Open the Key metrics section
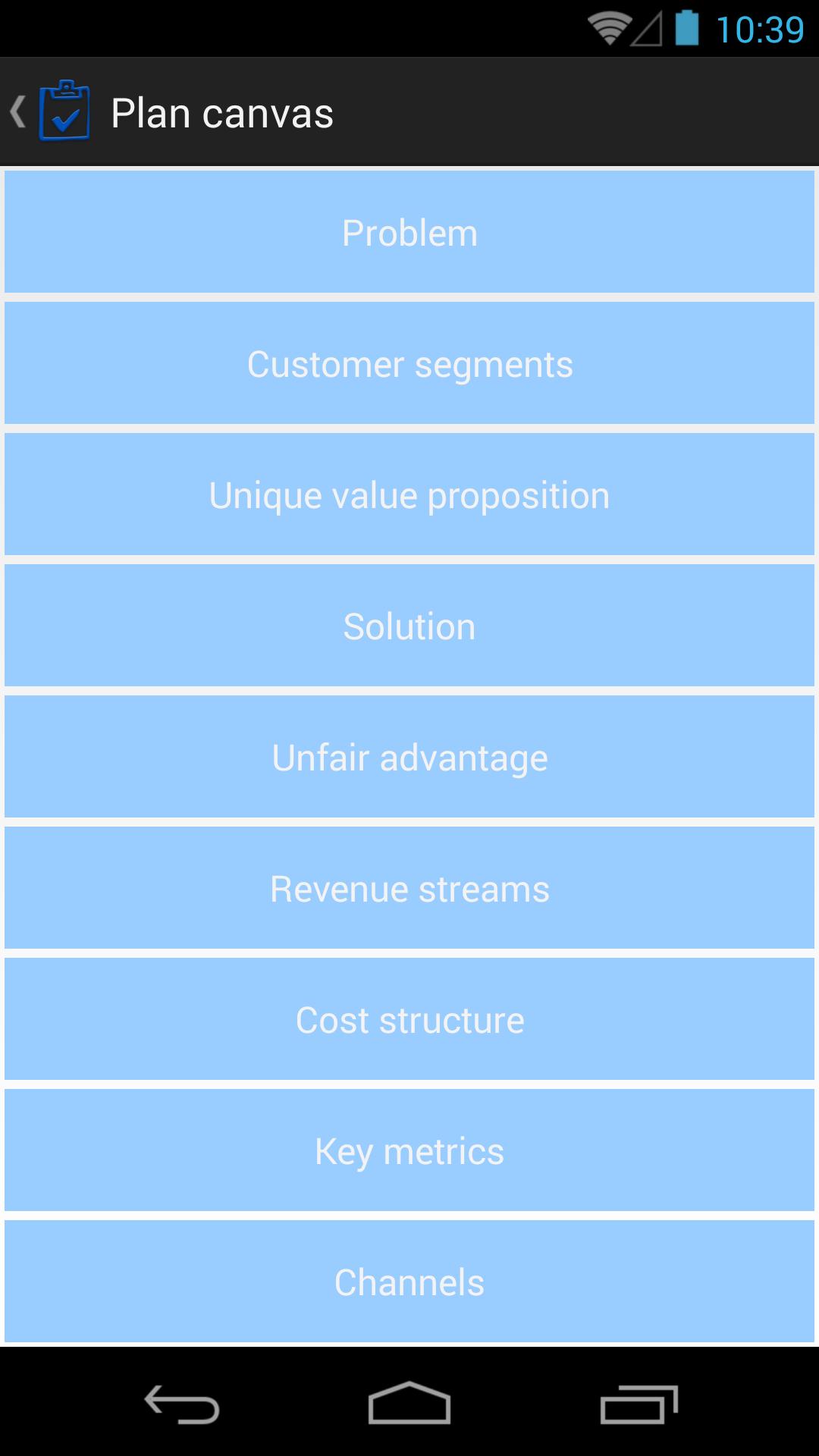The height and width of the screenshot is (1456, 819). coord(409,1150)
